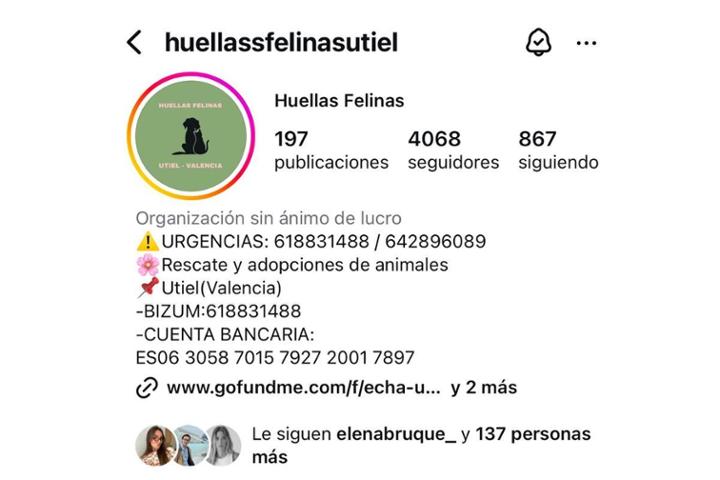Screen dimensions: 720x480
Task: Open the notifications bell for this profile
Action: (x=538, y=42)
